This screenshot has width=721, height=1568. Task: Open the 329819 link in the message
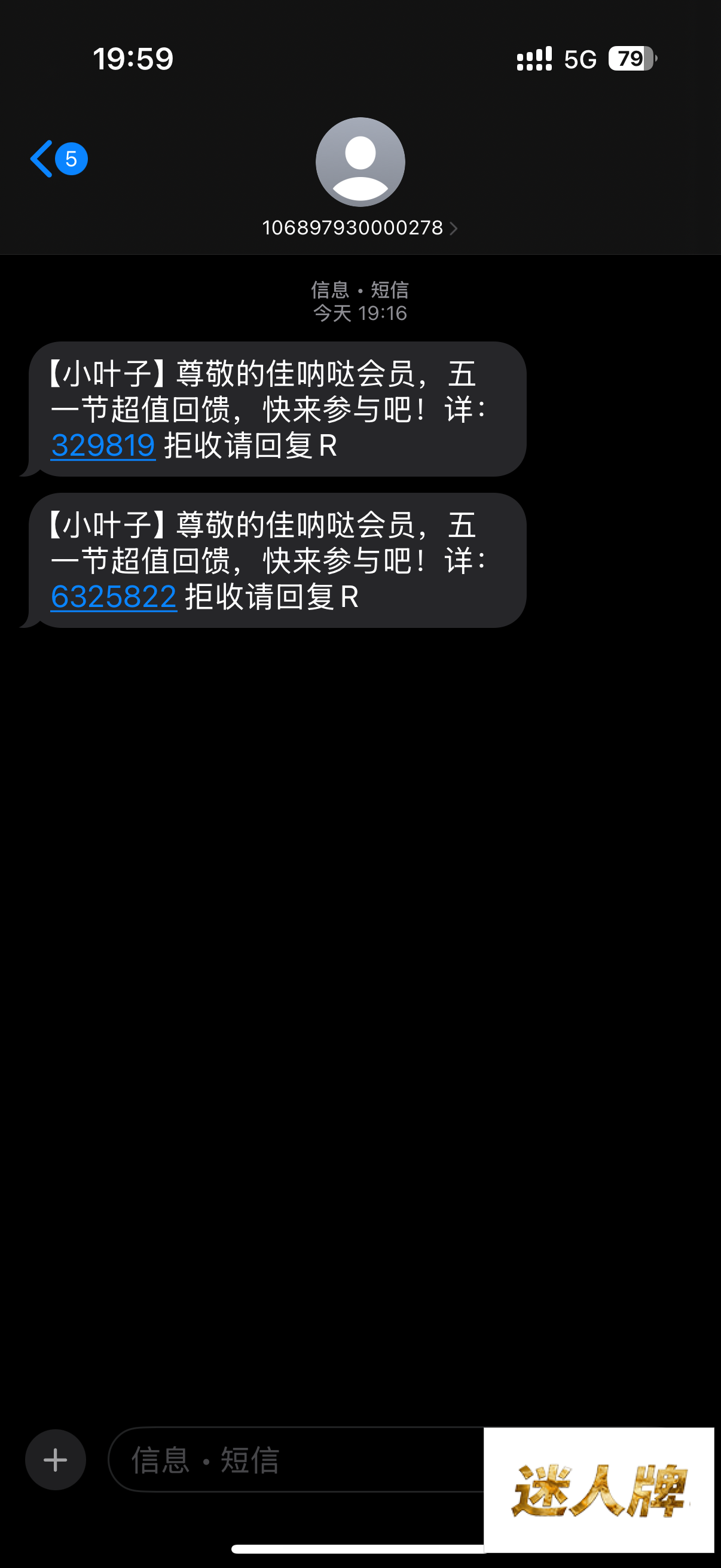(x=103, y=446)
